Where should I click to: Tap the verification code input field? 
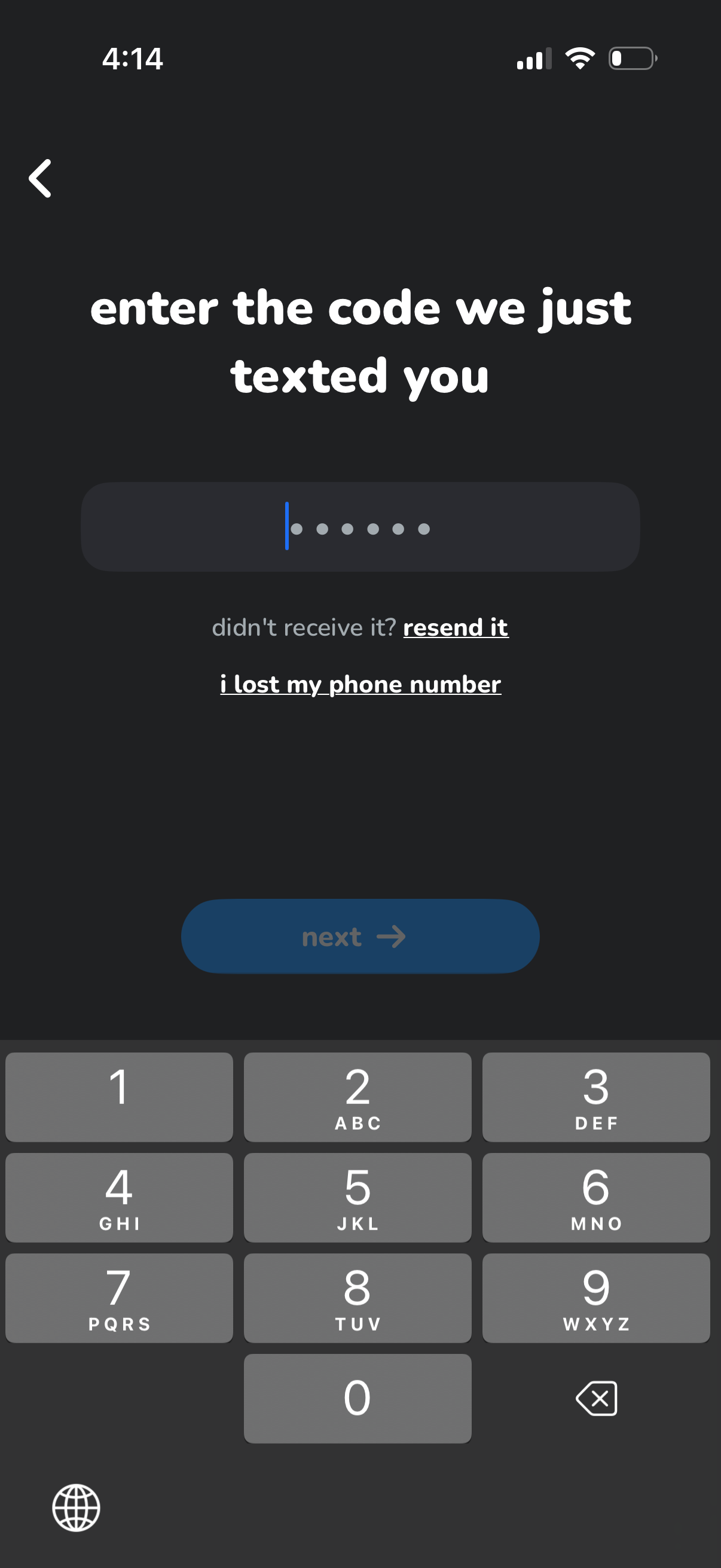pos(360,527)
